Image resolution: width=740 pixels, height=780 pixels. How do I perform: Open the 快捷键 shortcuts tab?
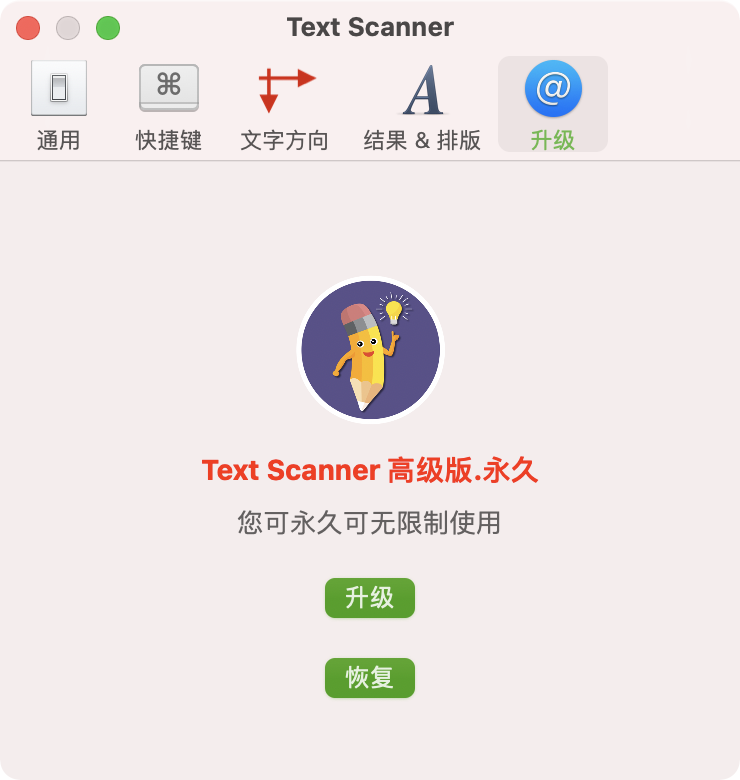(168, 105)
